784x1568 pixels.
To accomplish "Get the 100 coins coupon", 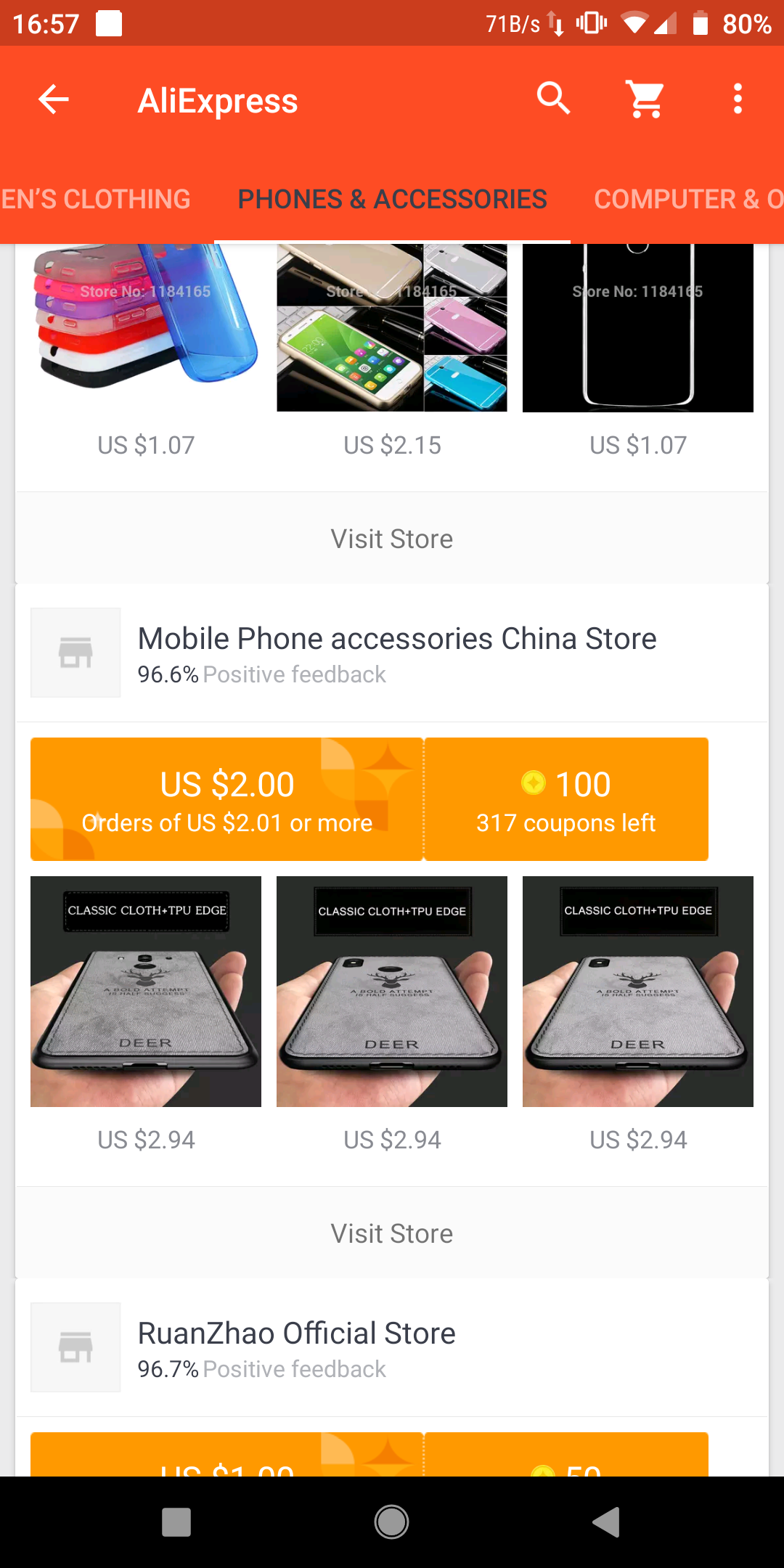I will 566,799.
